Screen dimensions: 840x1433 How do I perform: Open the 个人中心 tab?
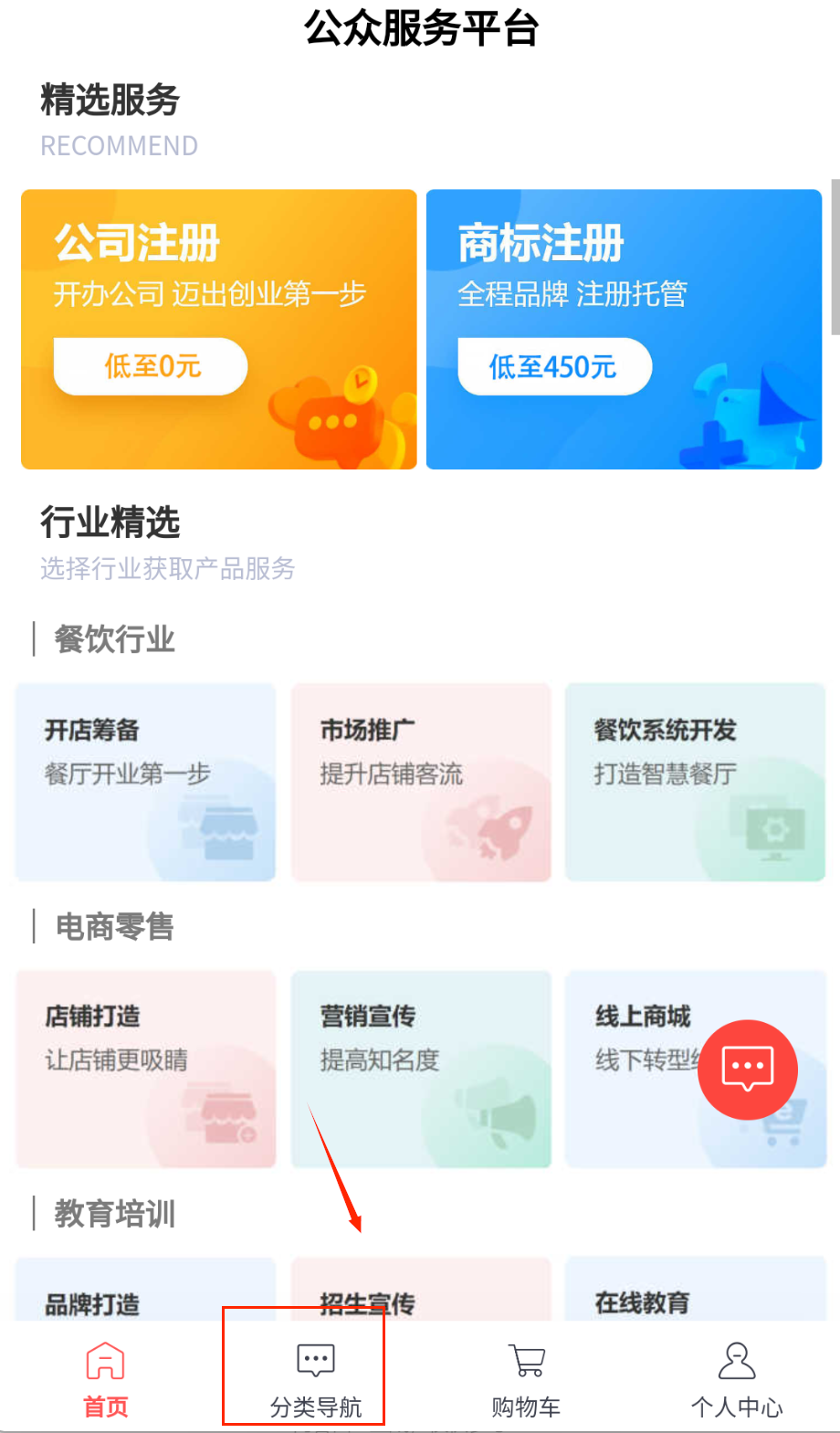736,1379
